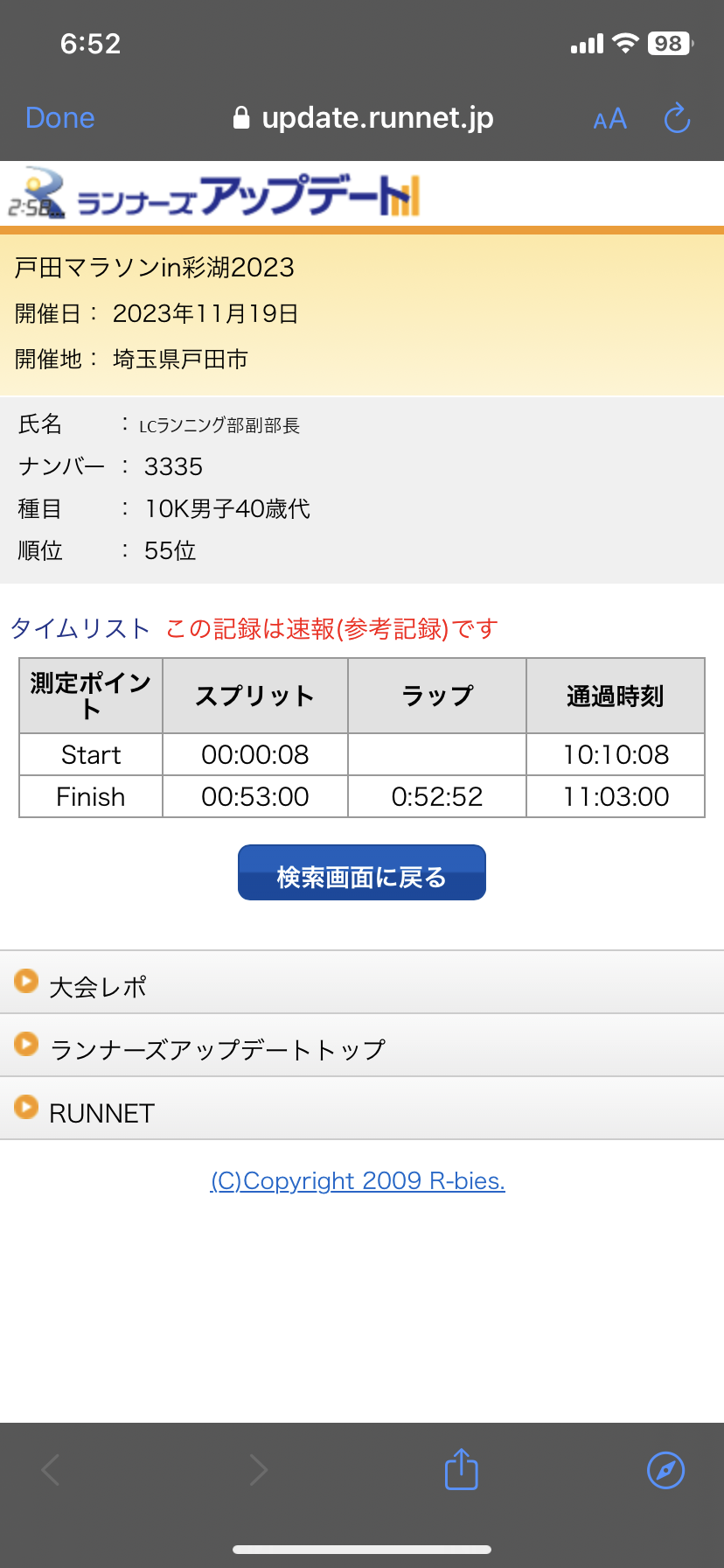Share this page via share icon
Viewport: 724px width, 1568px height.
pos(461,1469)
